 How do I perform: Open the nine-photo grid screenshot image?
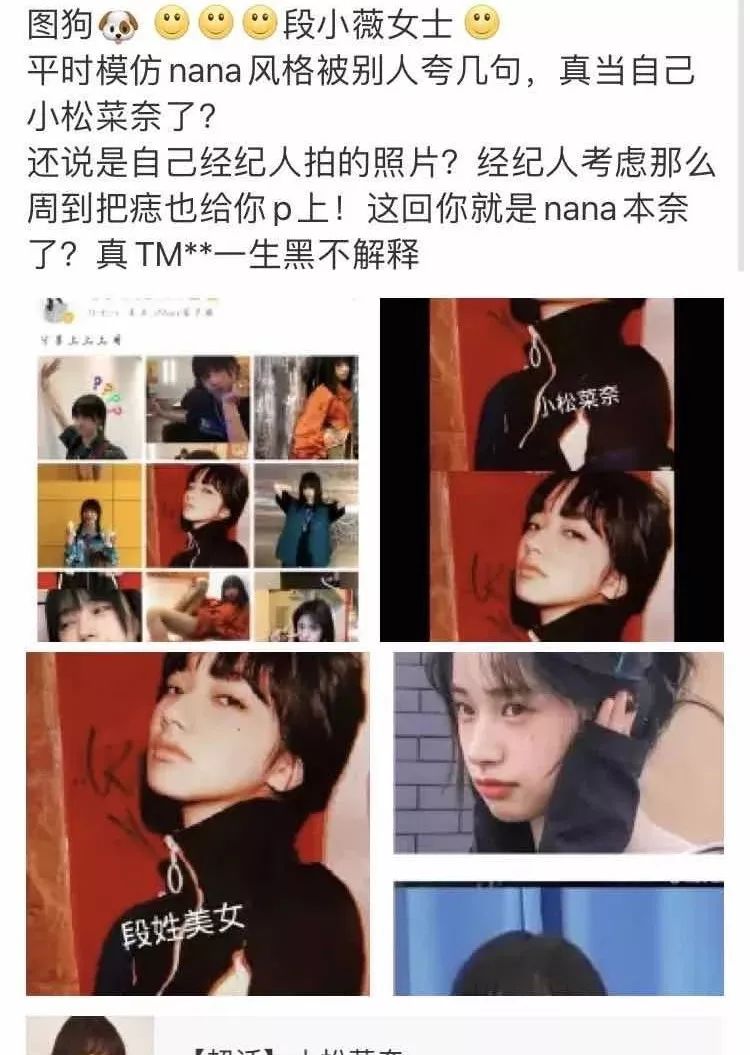[x=198, y=469]
